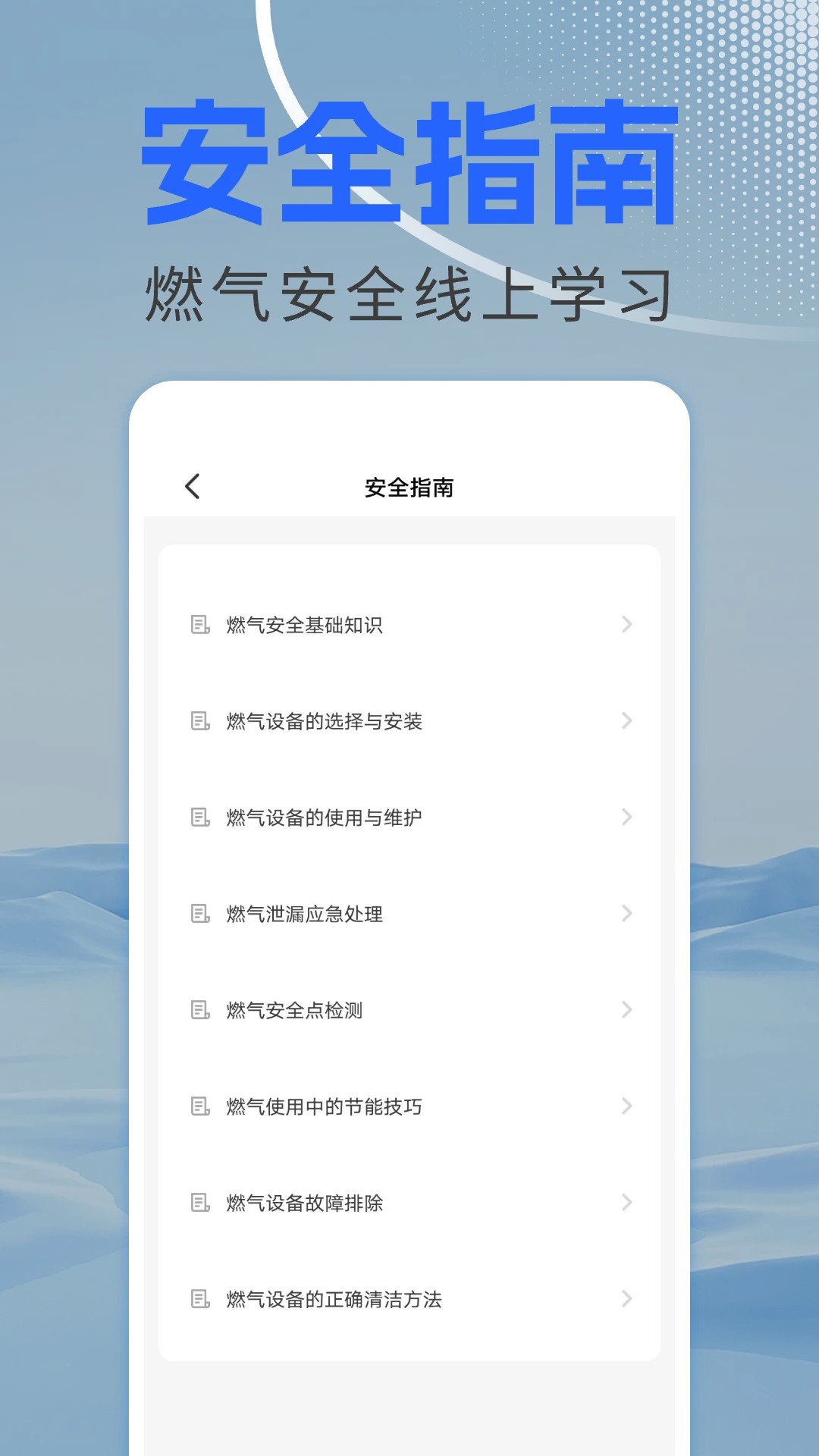The image size is (819, 1456).
Task: Click the document icon beside 燃气泄漏应急处理
Action: click(200, 914)
